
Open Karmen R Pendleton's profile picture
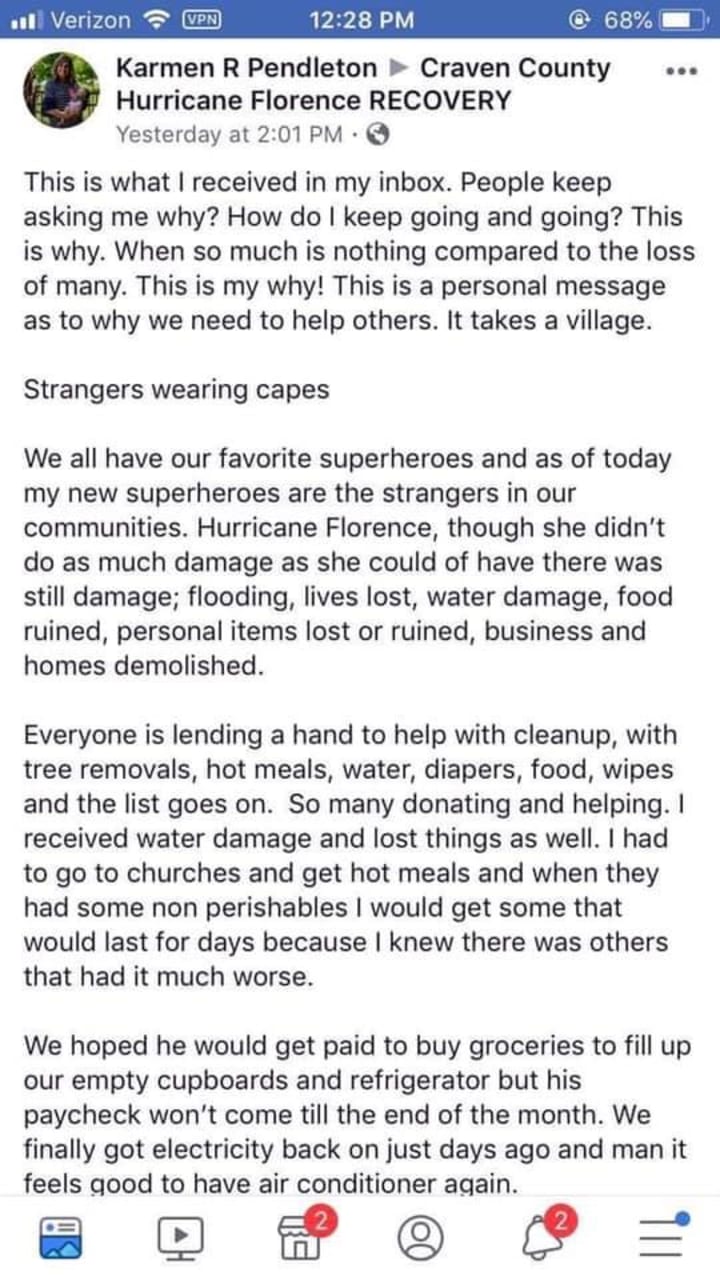click(60, 90)
